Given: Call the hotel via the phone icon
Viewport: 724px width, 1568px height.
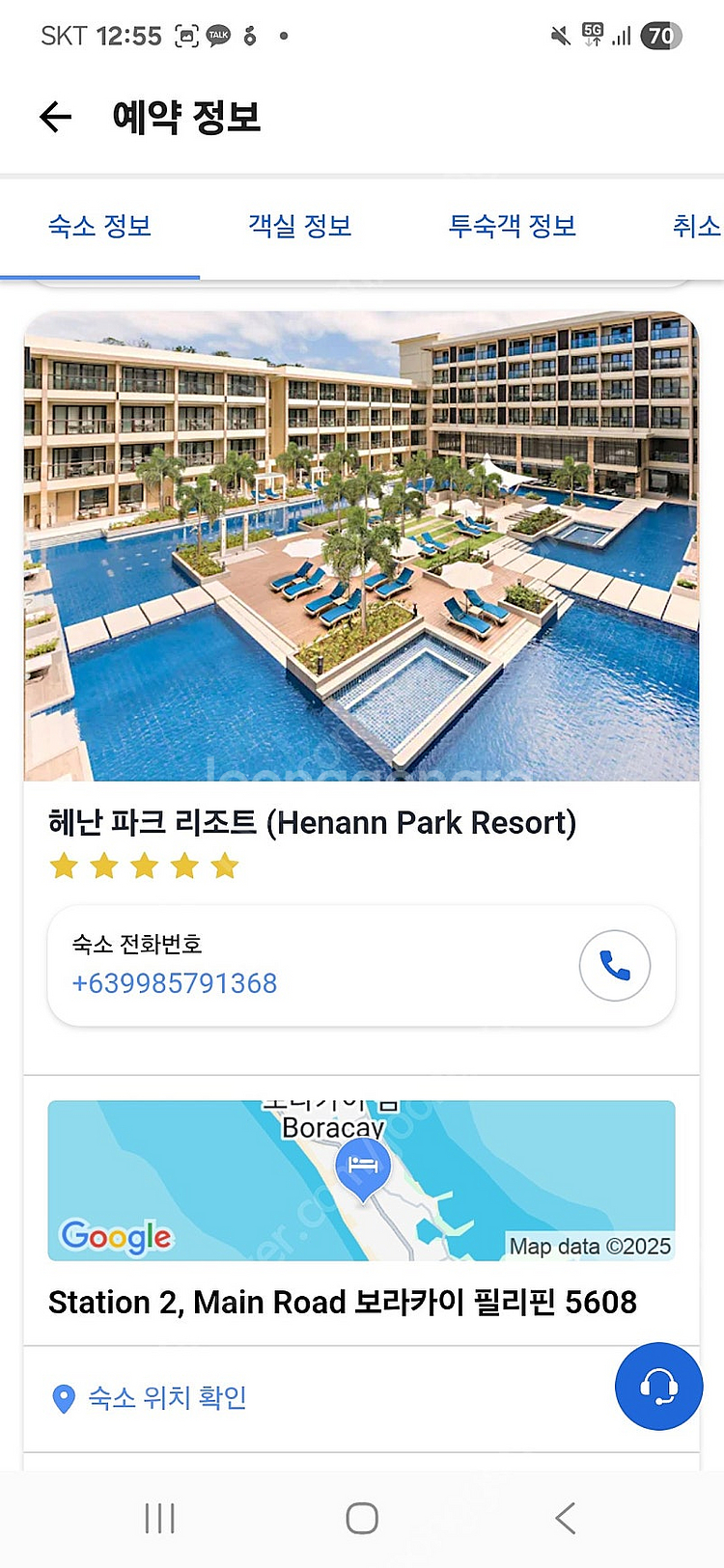Looking at the screenshot, I should point(614,965).
